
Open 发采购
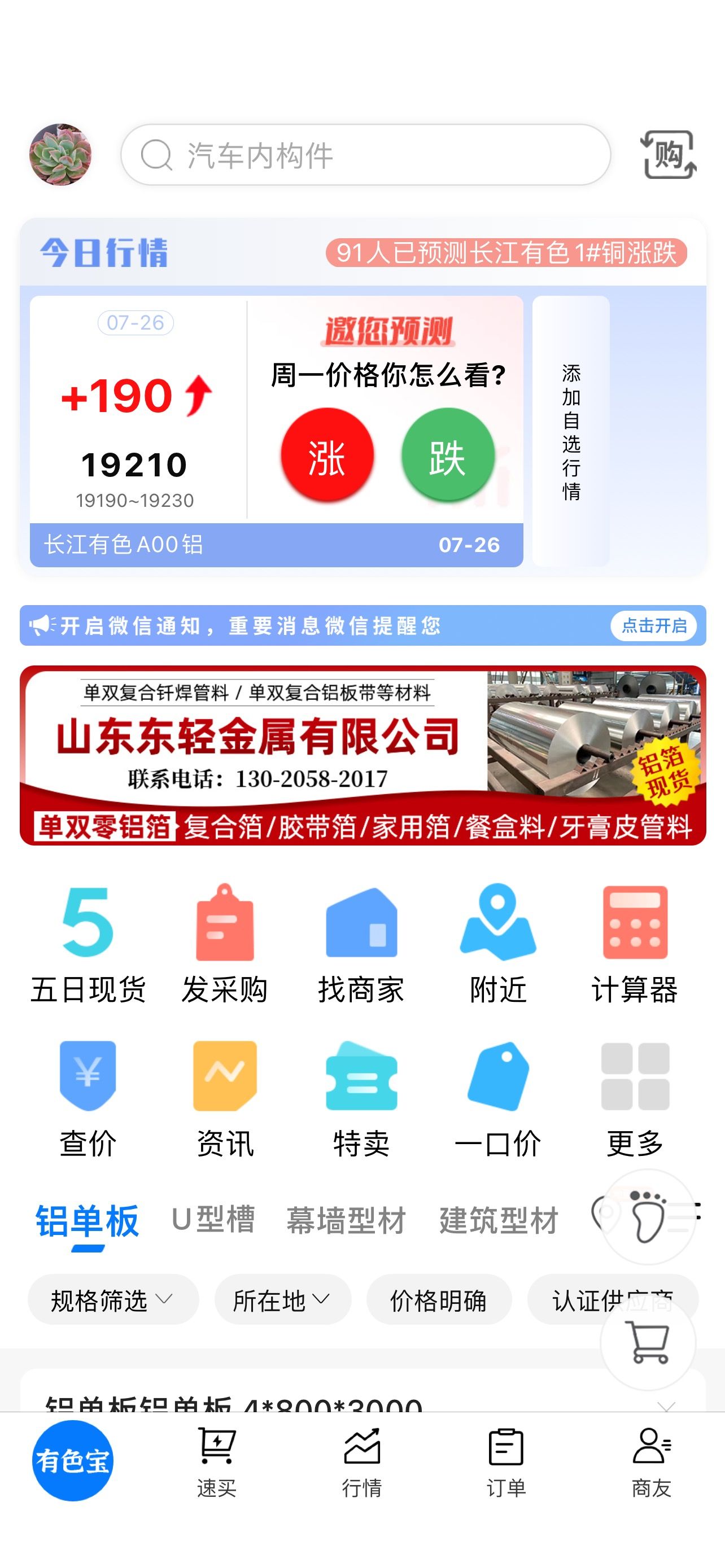[x=225, y=944]
